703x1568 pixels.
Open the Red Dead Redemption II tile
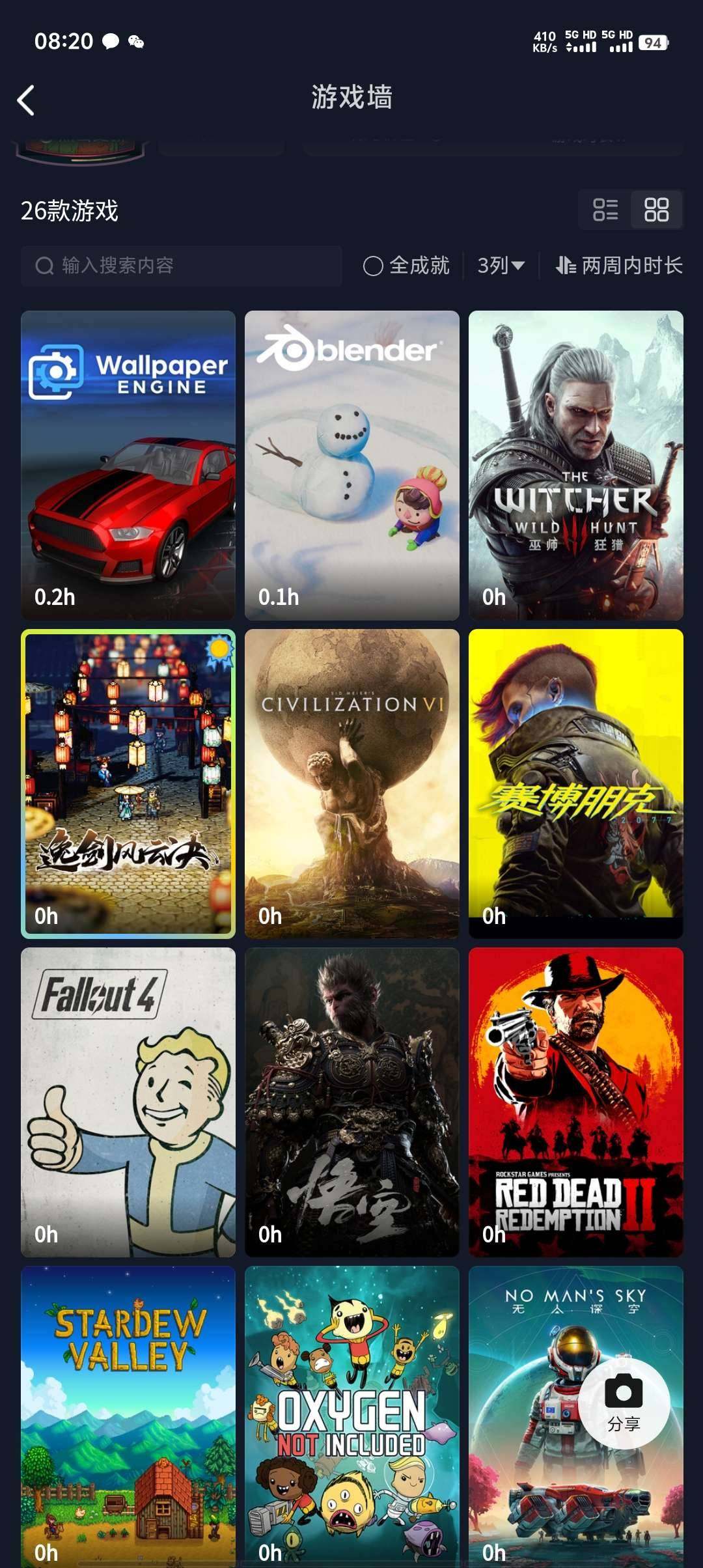575,1102
